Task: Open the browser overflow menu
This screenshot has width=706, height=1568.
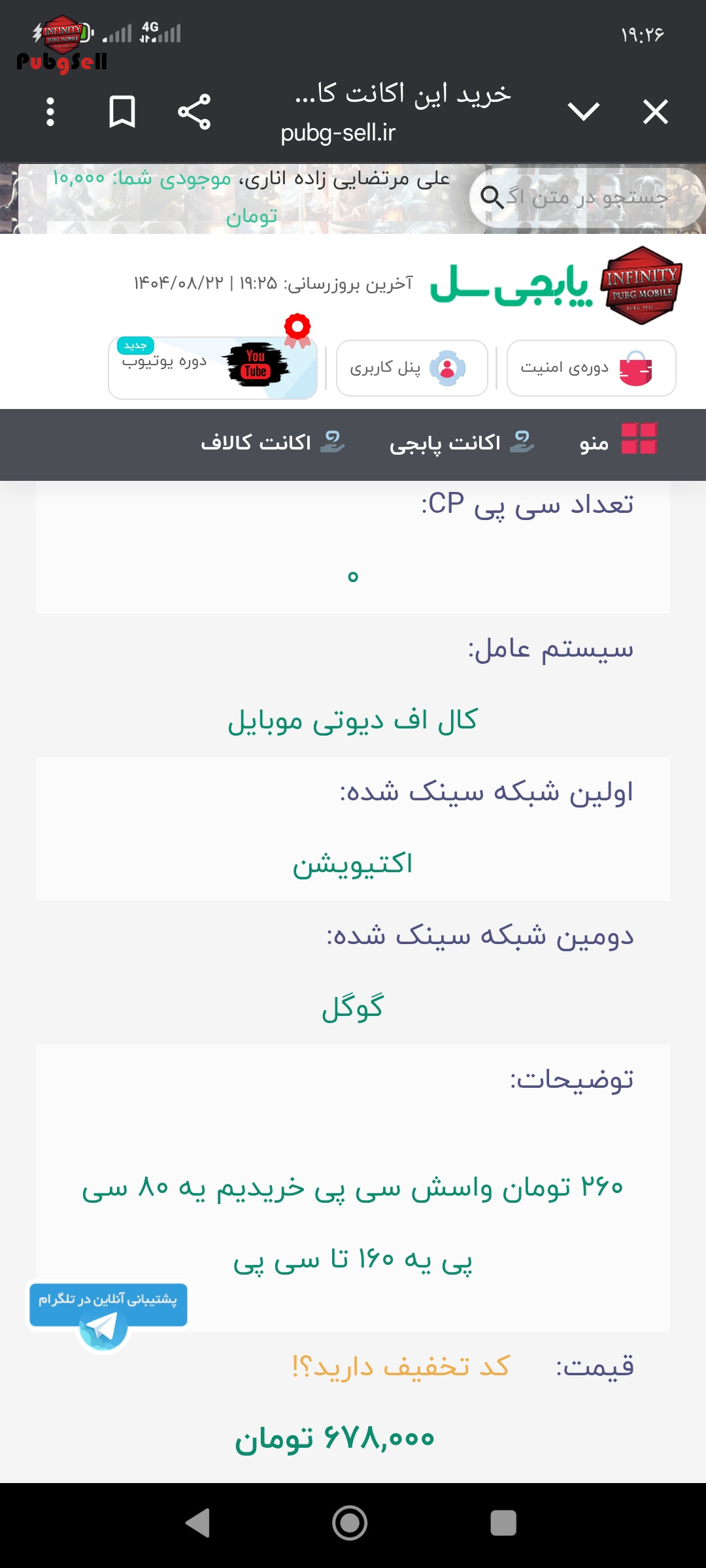Action: (x=50, y=112)
